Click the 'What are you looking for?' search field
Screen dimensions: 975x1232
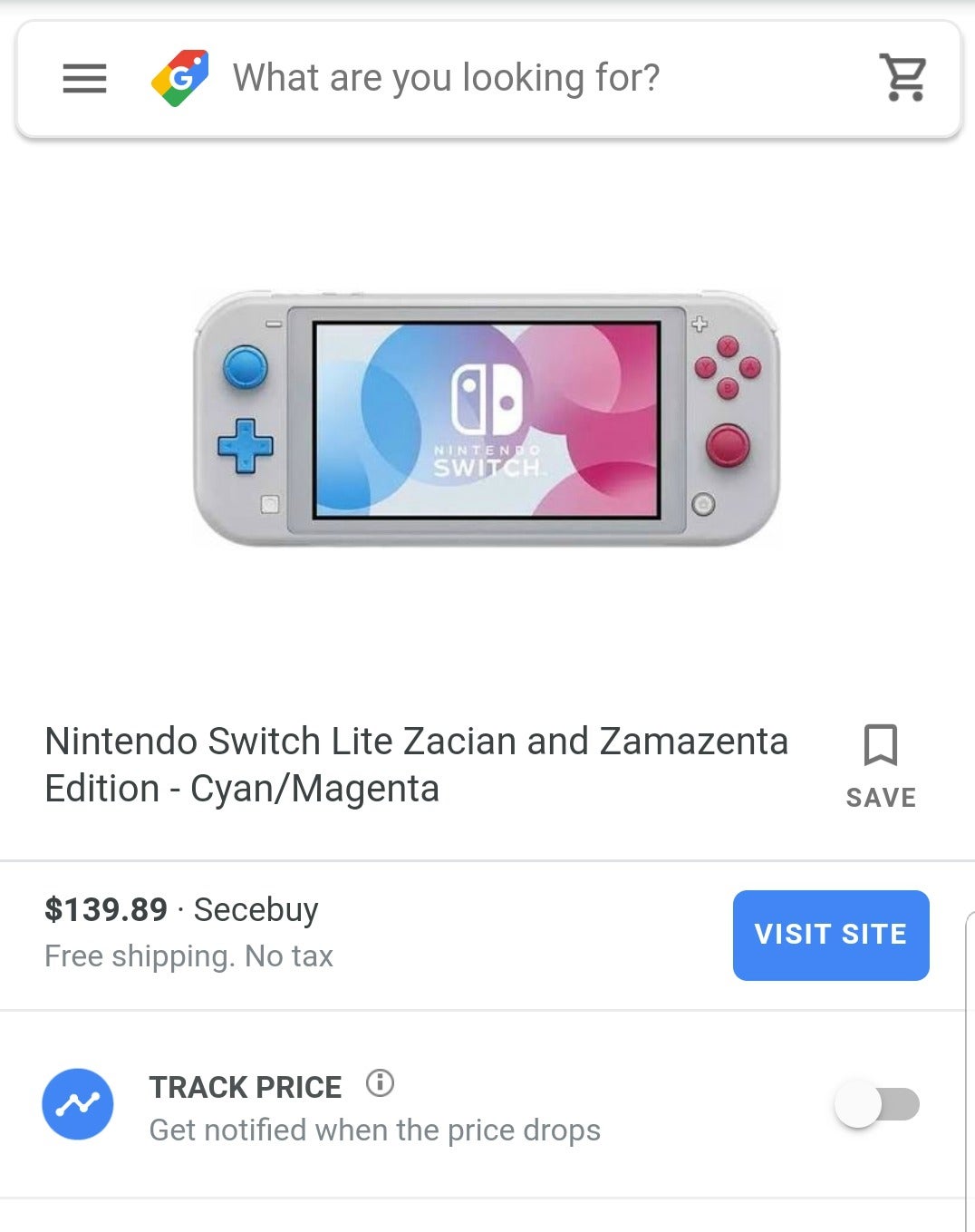[x=448, y=77]
